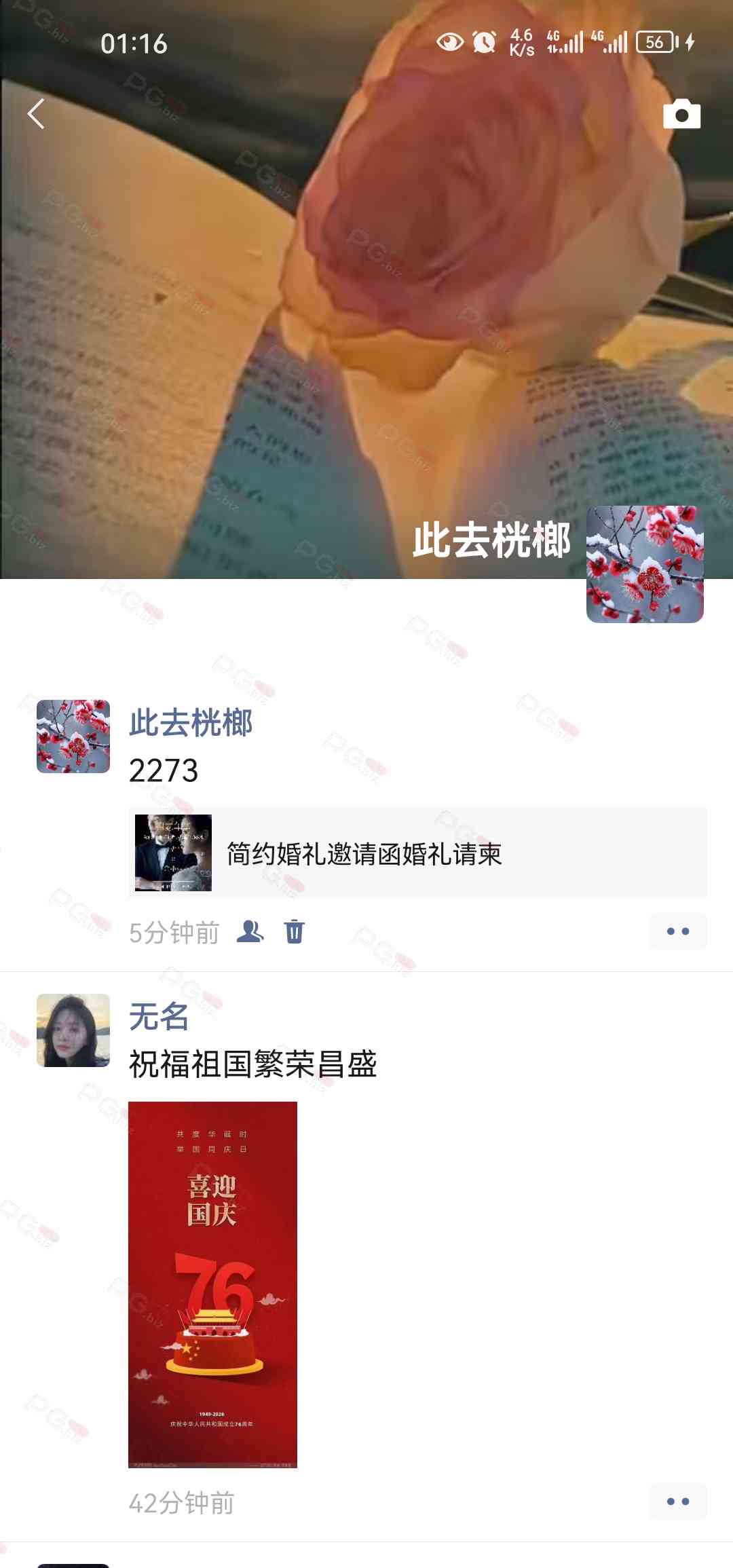View the visibility people icon on the 2273 post

point(250,931)
